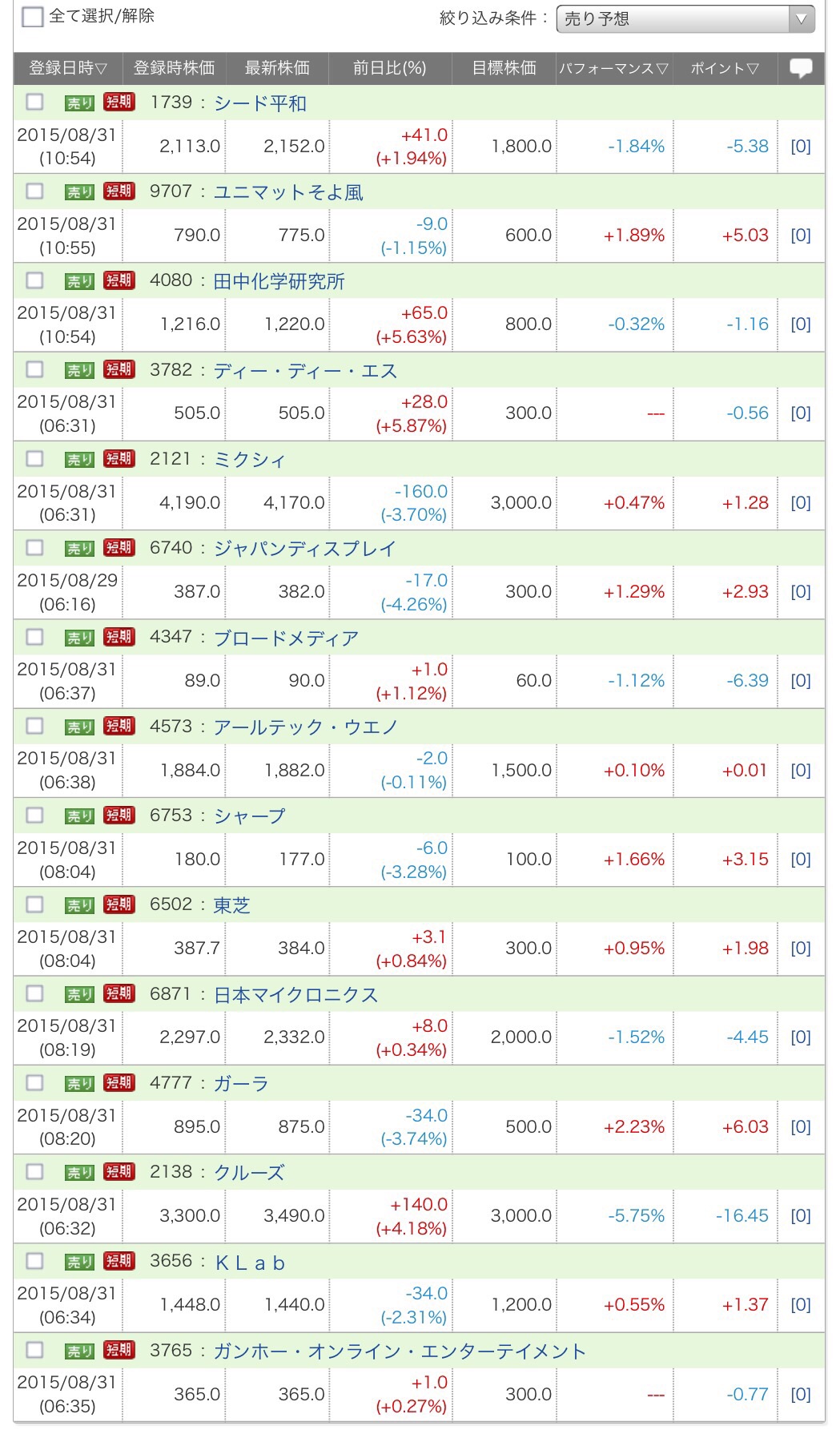The image size is (840, 1434).
Task: Open the stock link アールテック・ウエノ
Action: tap(306, 727)
